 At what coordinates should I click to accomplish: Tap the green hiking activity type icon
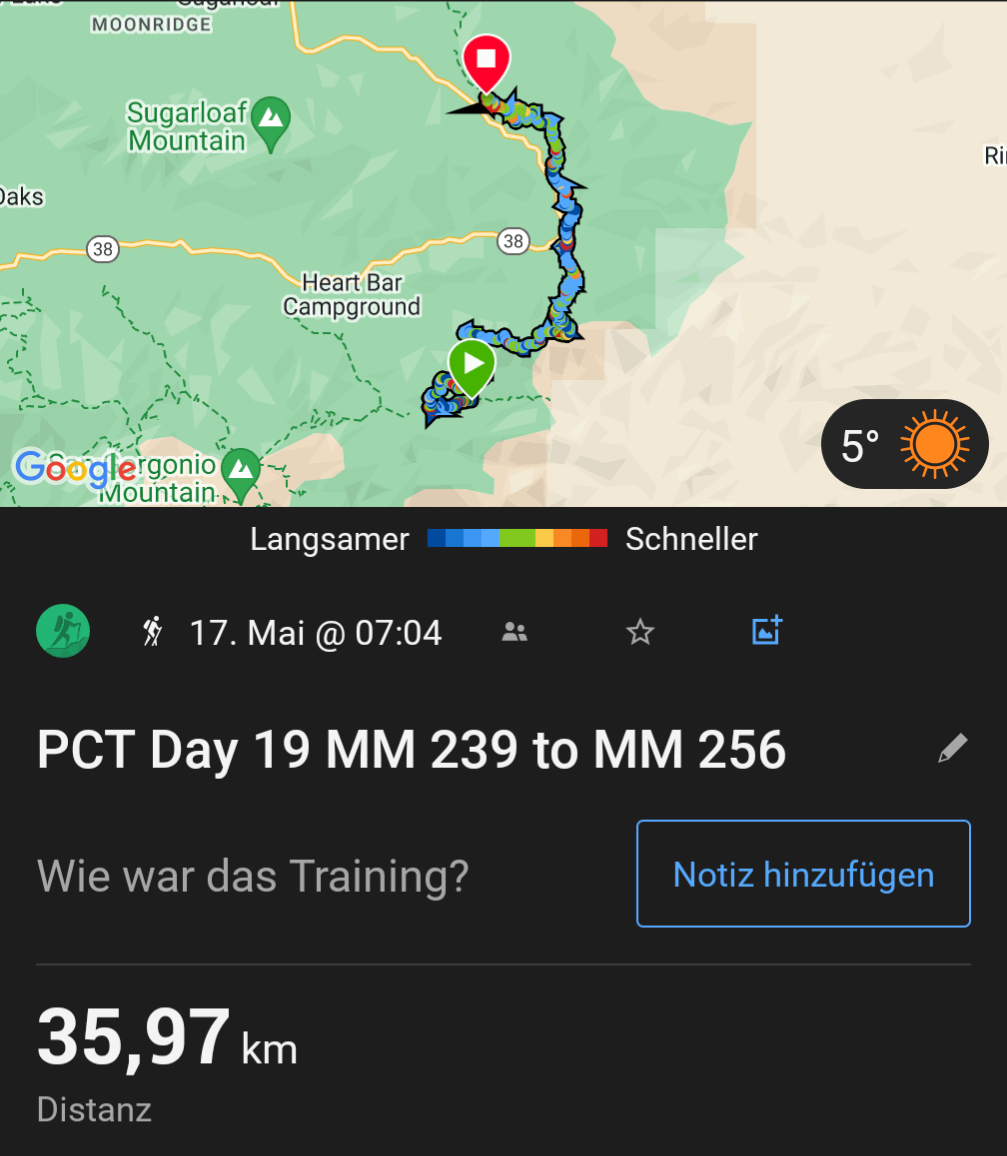point(63,631)
